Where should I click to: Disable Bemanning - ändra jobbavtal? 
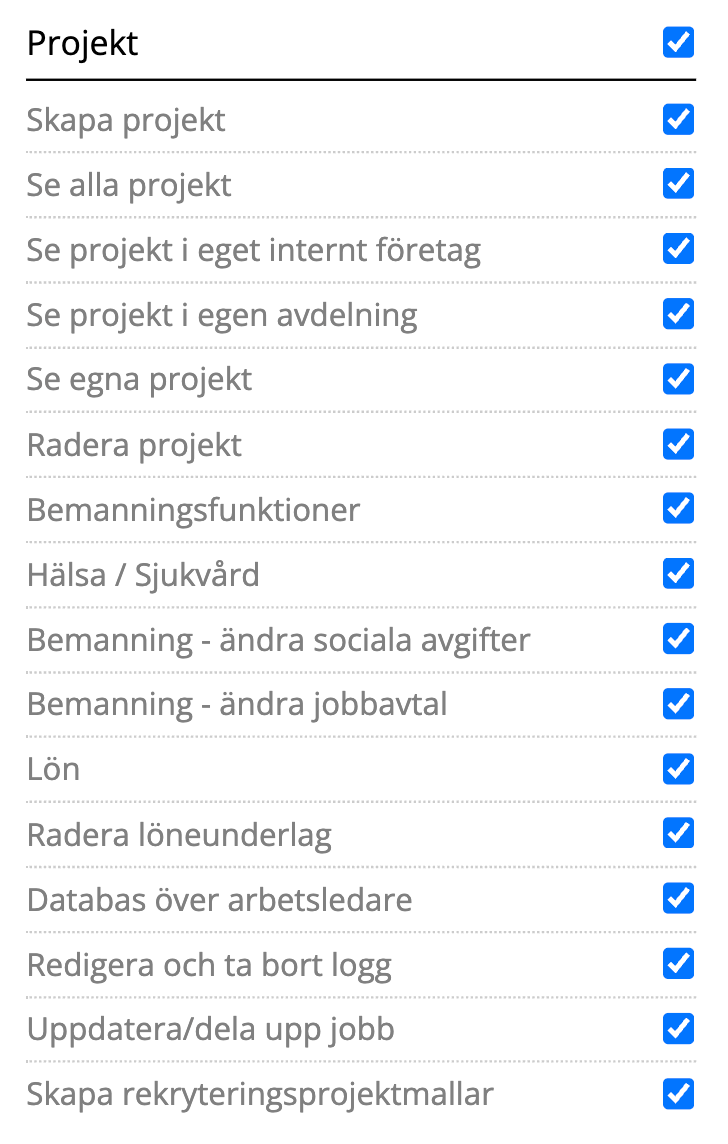click(x=678, y=703)
